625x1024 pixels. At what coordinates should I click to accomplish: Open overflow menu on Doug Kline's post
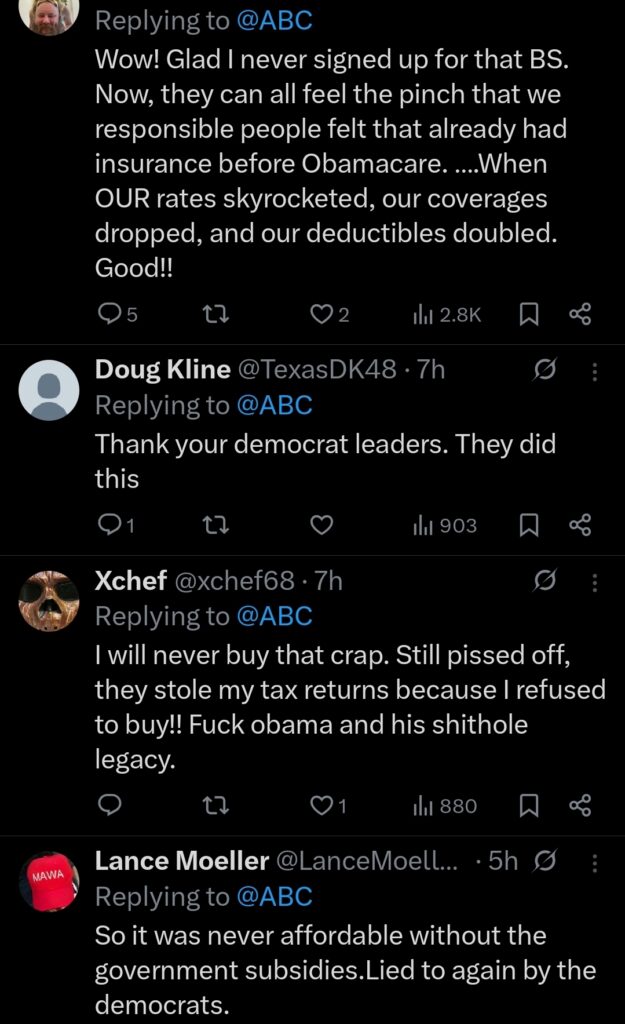tap(595, 371)
